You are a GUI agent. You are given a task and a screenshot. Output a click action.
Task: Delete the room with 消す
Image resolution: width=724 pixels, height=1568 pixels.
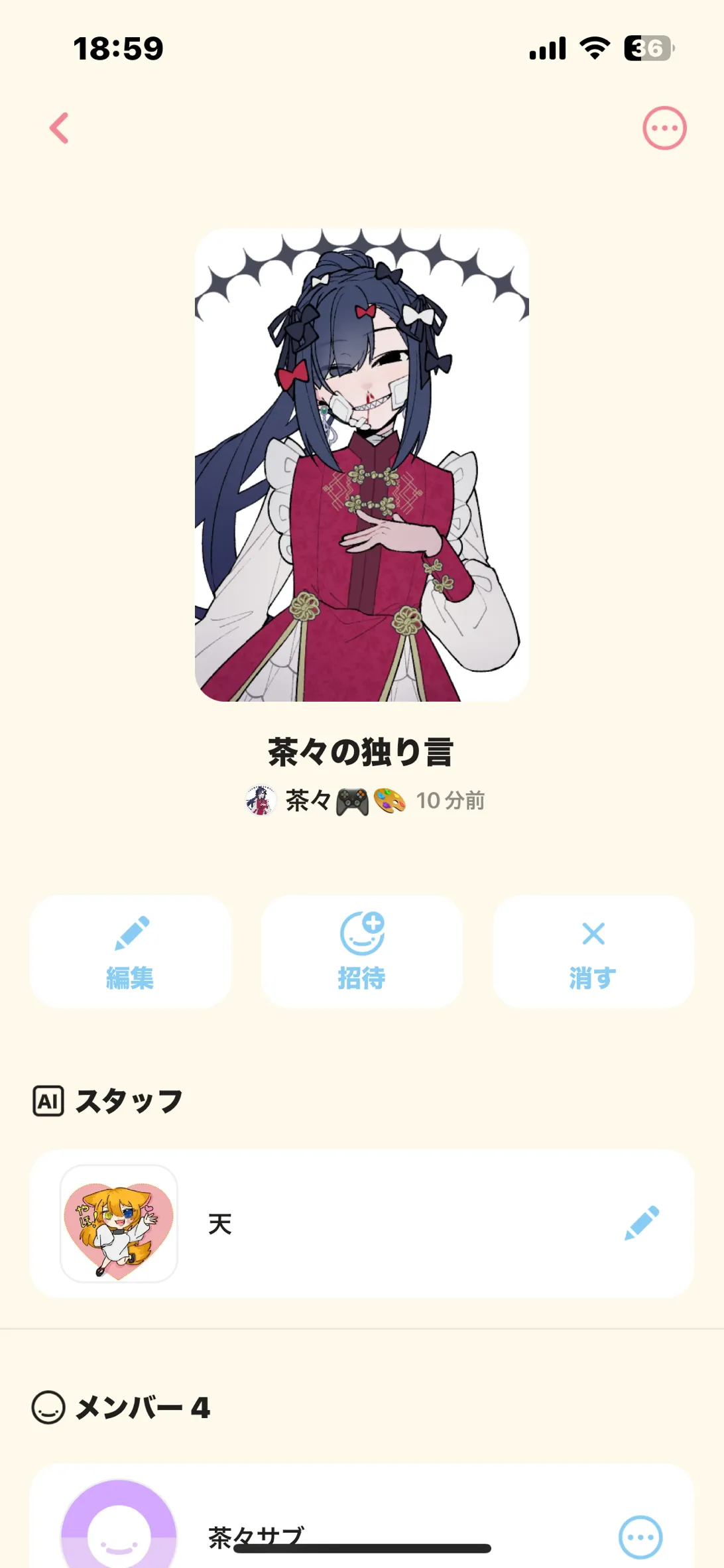pos(593,952)
